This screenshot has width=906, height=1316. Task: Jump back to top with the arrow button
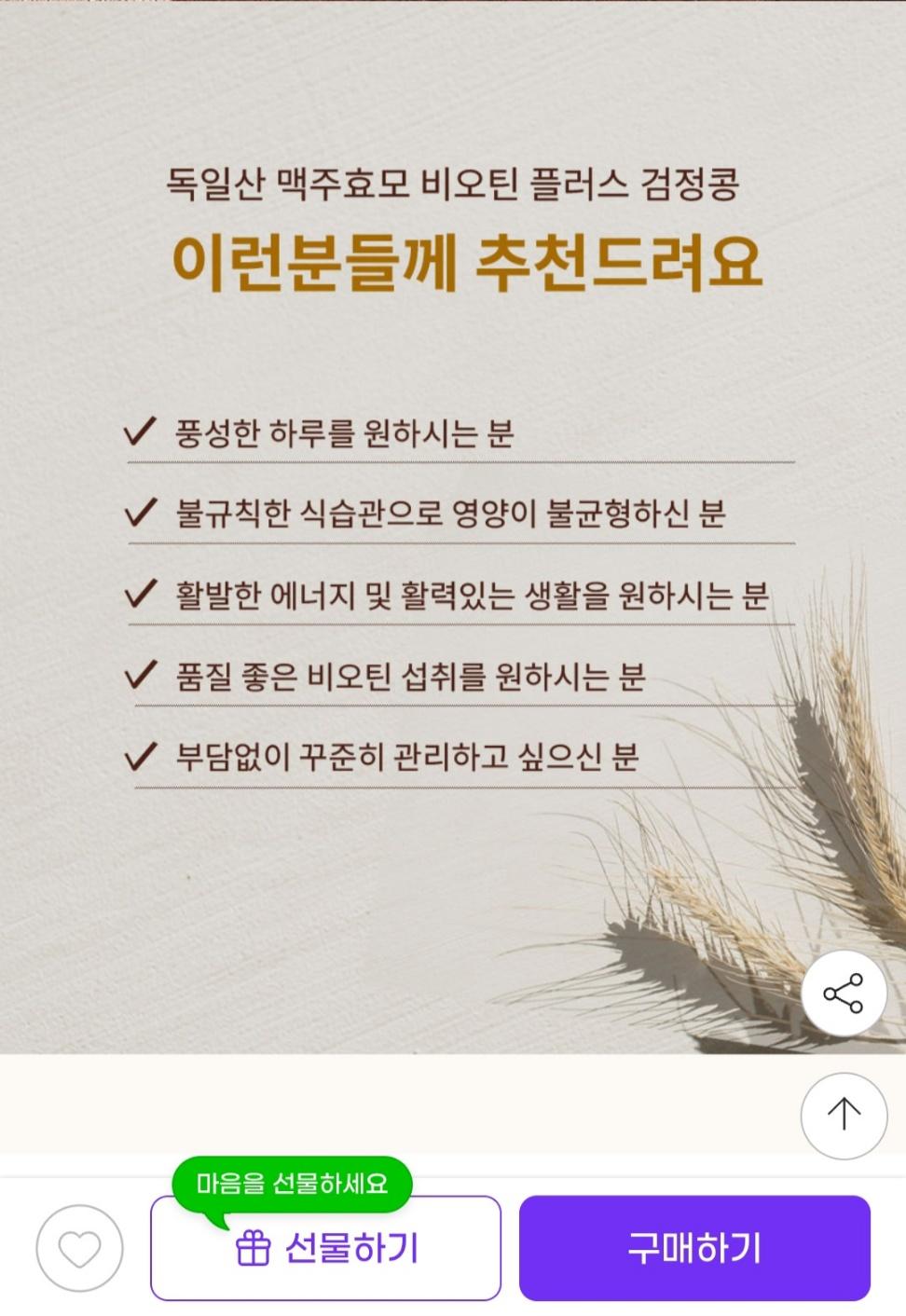(x=844, y=1115)
